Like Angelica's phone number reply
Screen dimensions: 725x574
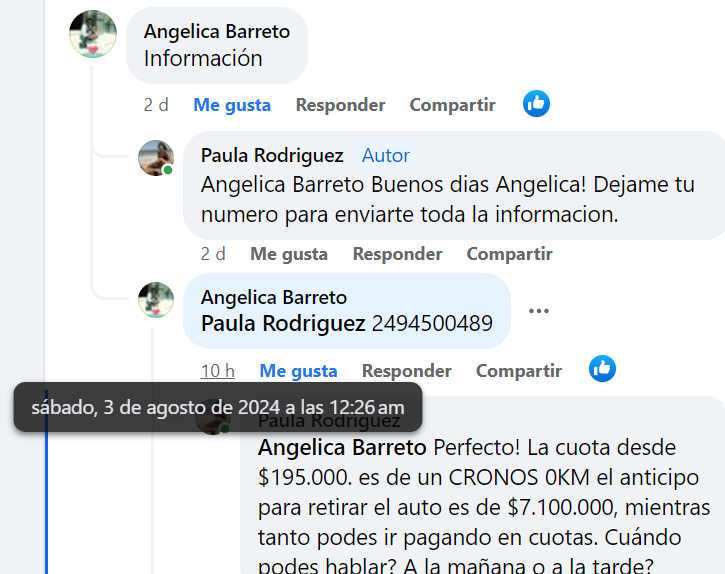click(x=298, y=371)
